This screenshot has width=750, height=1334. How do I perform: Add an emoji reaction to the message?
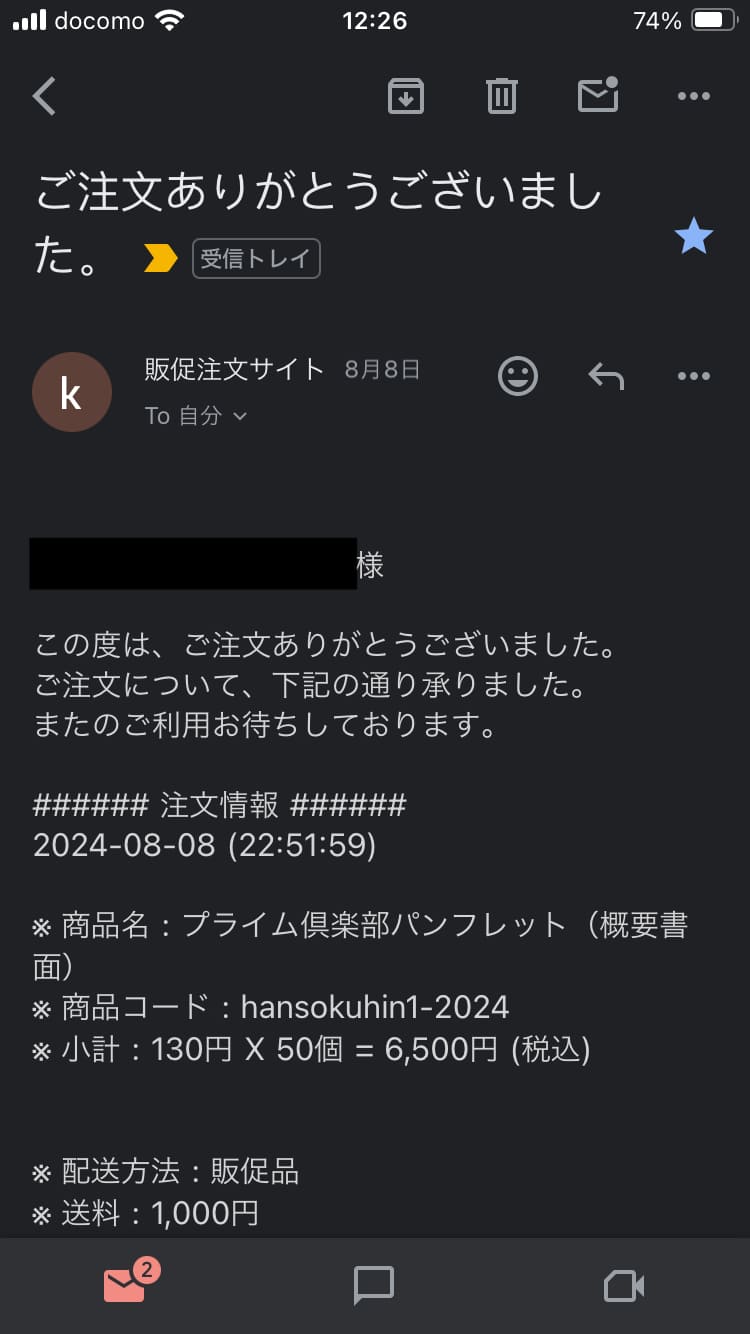point(517,376)
